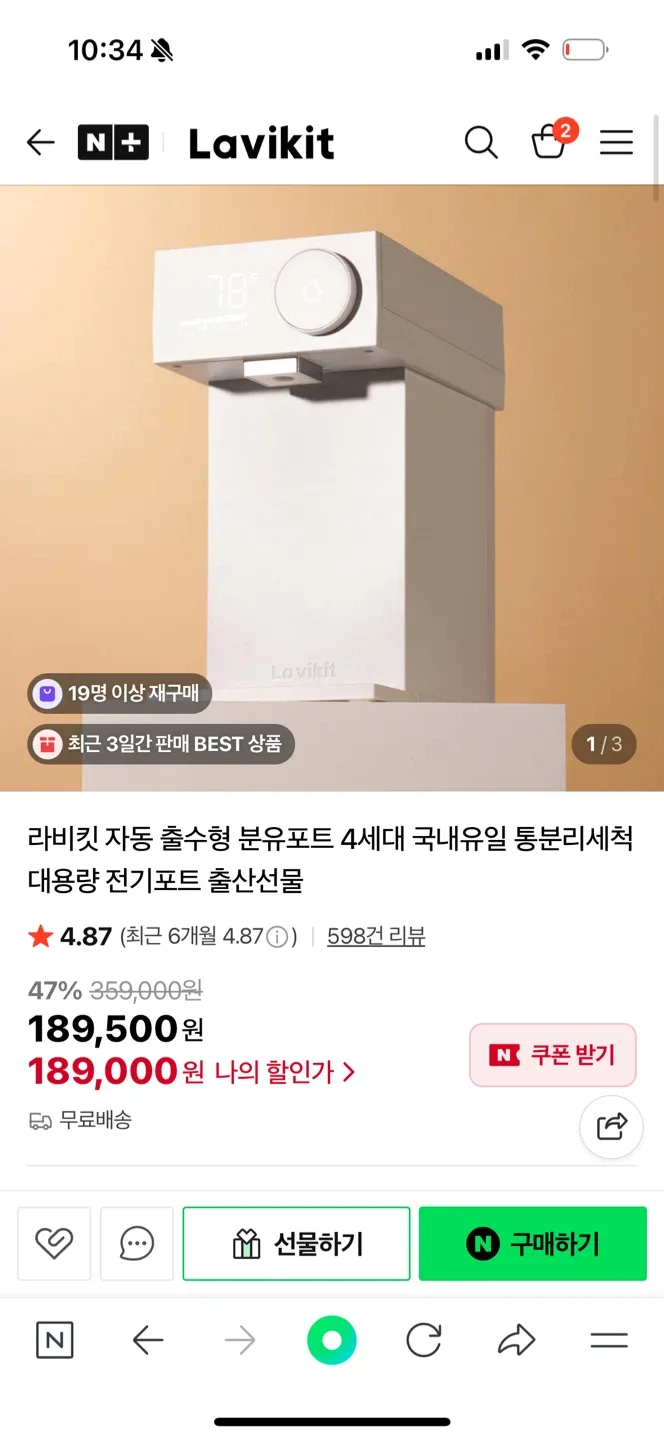This screenshot has height=1440, width=664.
Task: Tap 쿠폰 받기 to get coupon
Action: tap(553, 1055)
